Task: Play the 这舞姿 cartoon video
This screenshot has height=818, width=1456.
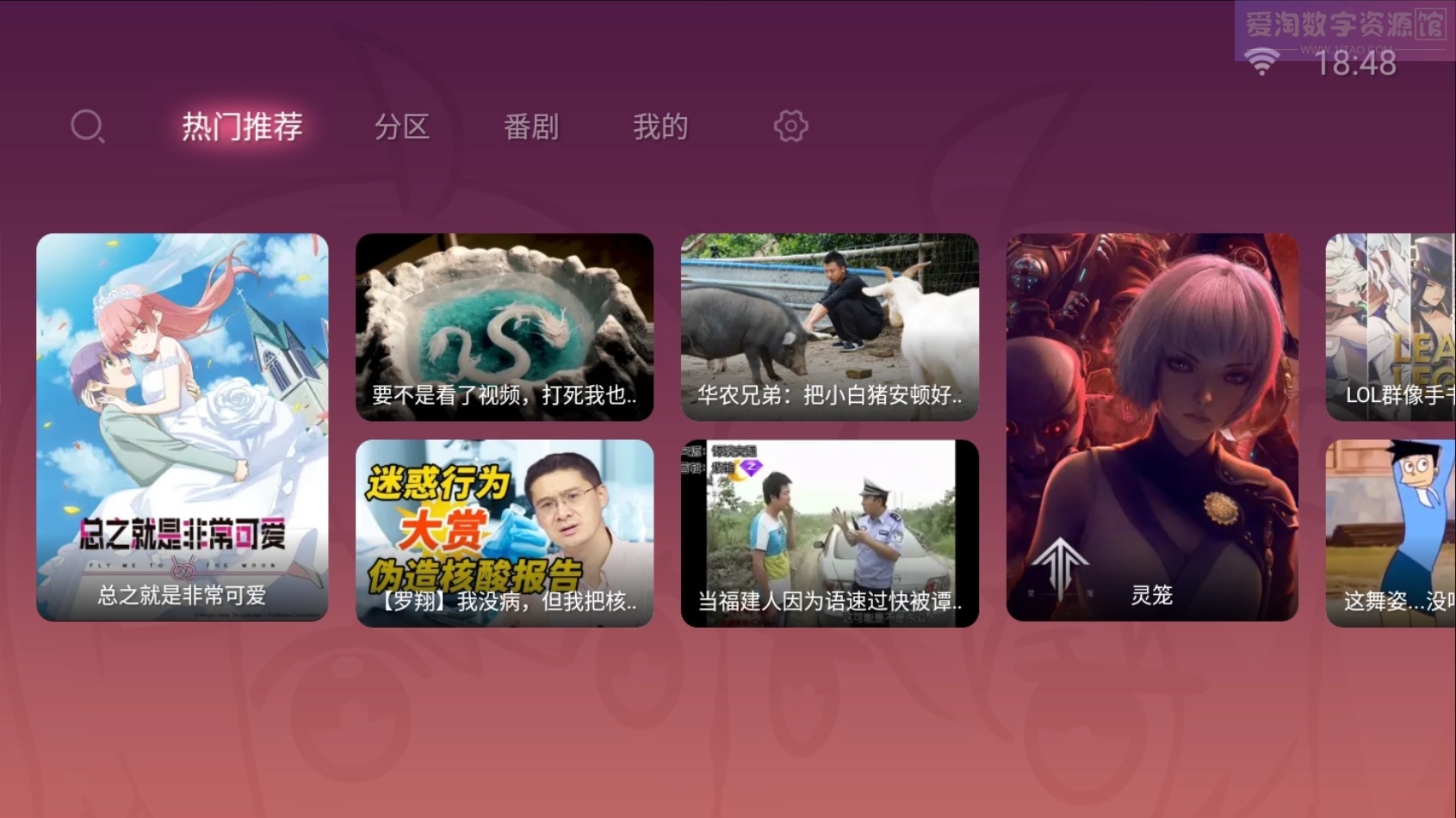Action: pyautogui.click(x=1391, y=533)
